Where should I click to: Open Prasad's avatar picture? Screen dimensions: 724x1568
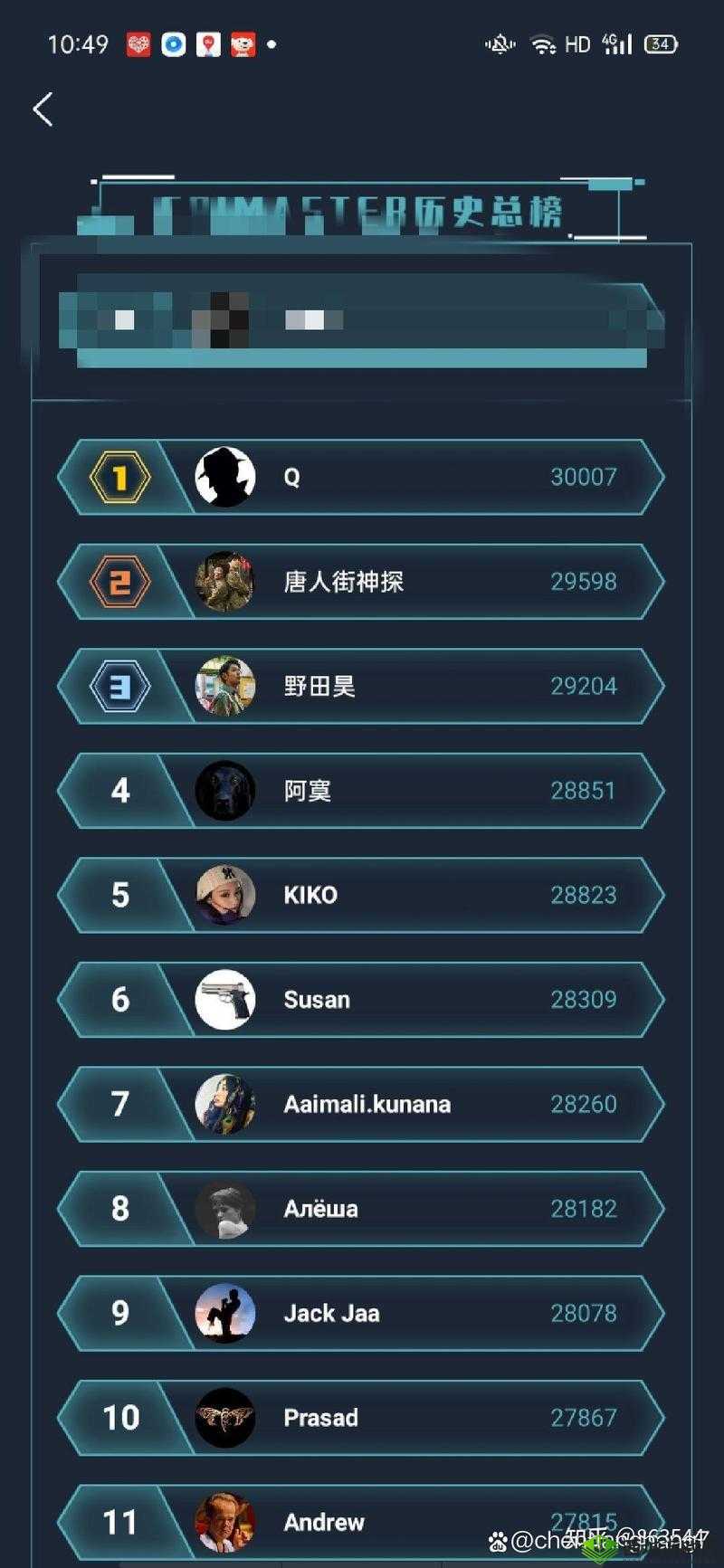point(224,1418)
